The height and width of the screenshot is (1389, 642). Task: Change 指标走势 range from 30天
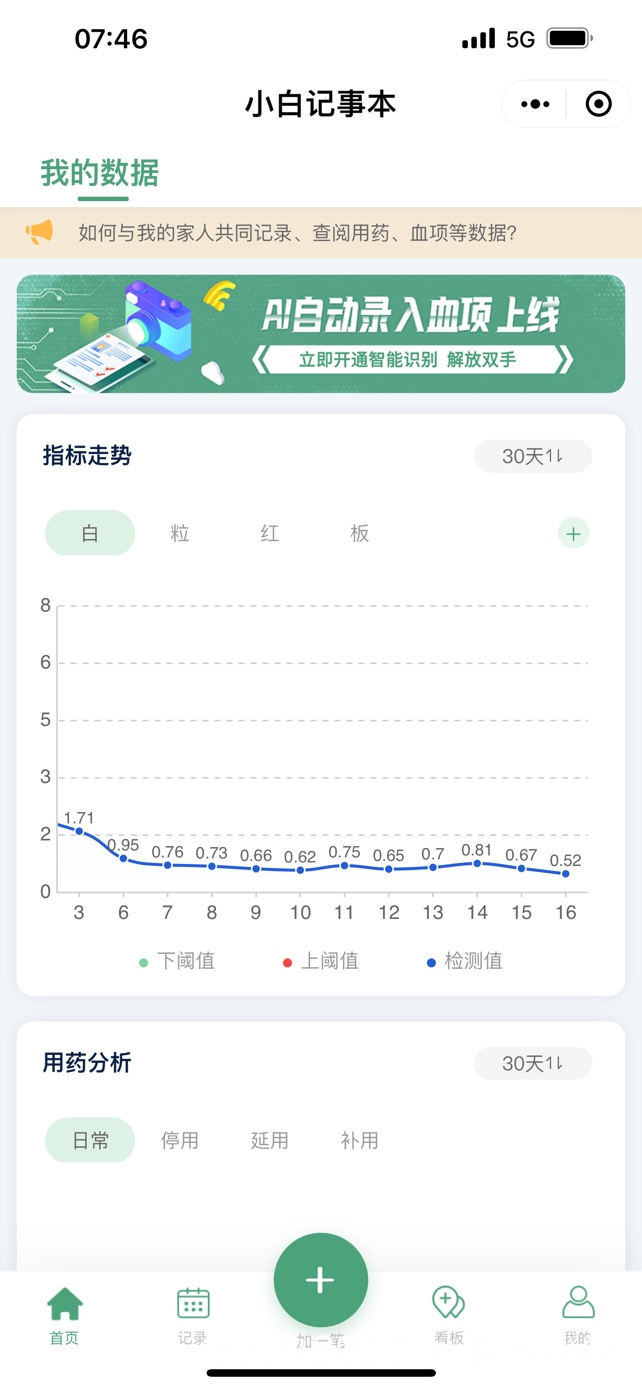tap(533, 456)
